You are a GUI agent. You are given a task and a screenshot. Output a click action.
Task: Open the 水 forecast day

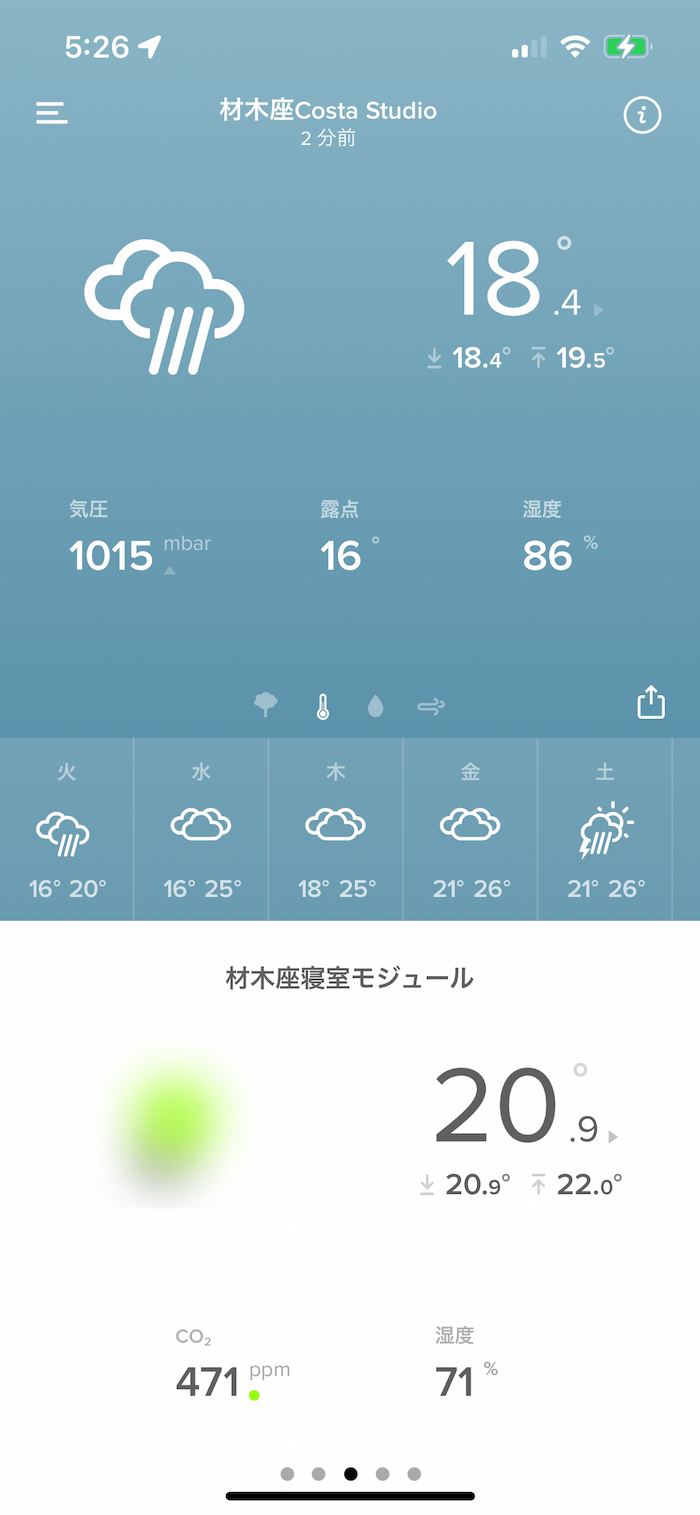click(201, 829)
